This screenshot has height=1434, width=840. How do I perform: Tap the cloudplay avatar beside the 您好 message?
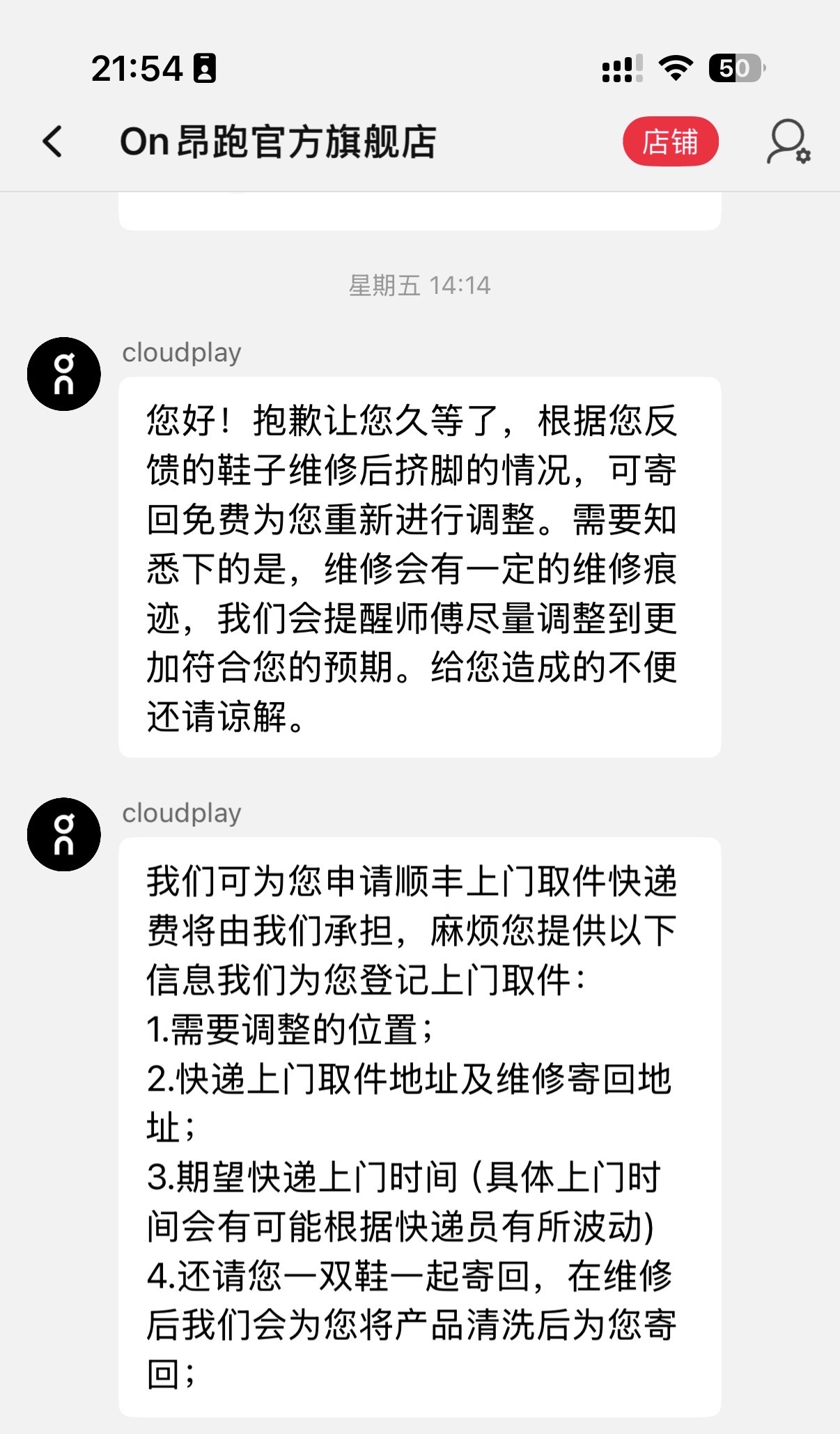tap(63, 374)
